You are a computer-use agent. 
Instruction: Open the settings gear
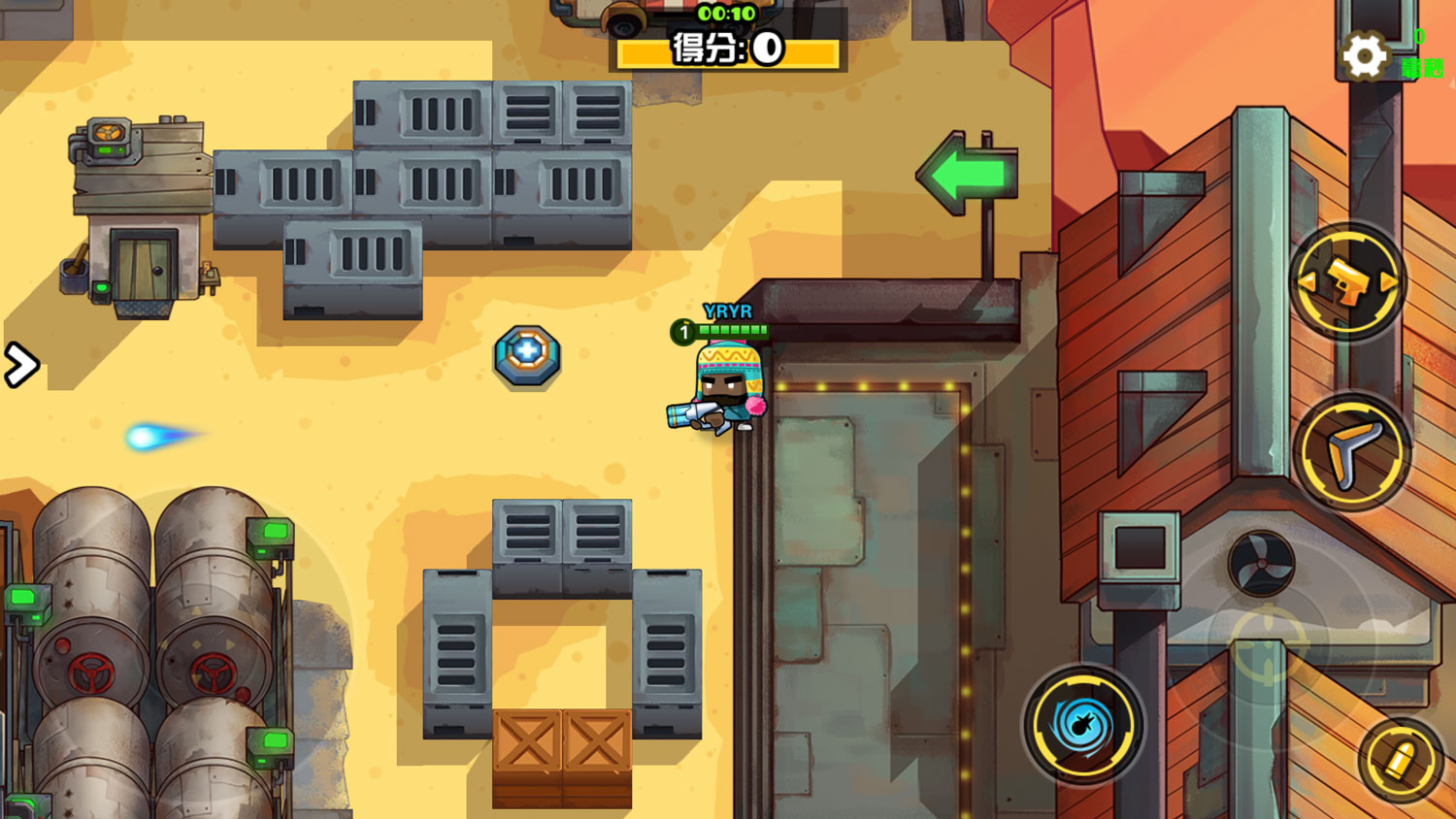click(1365, 56)
